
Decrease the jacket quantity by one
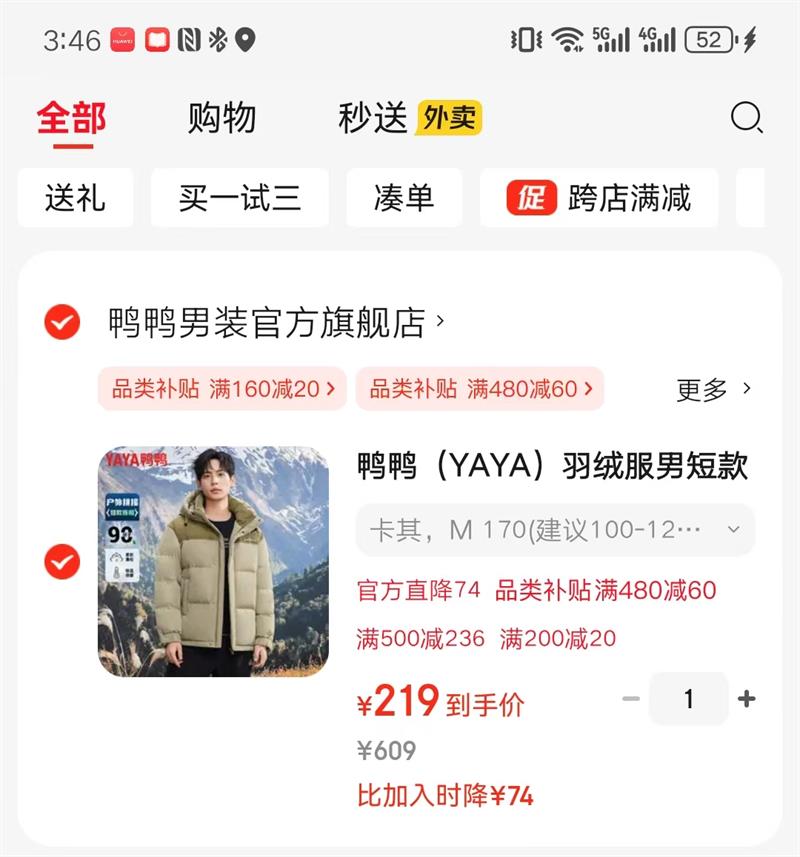pos(630,699)
